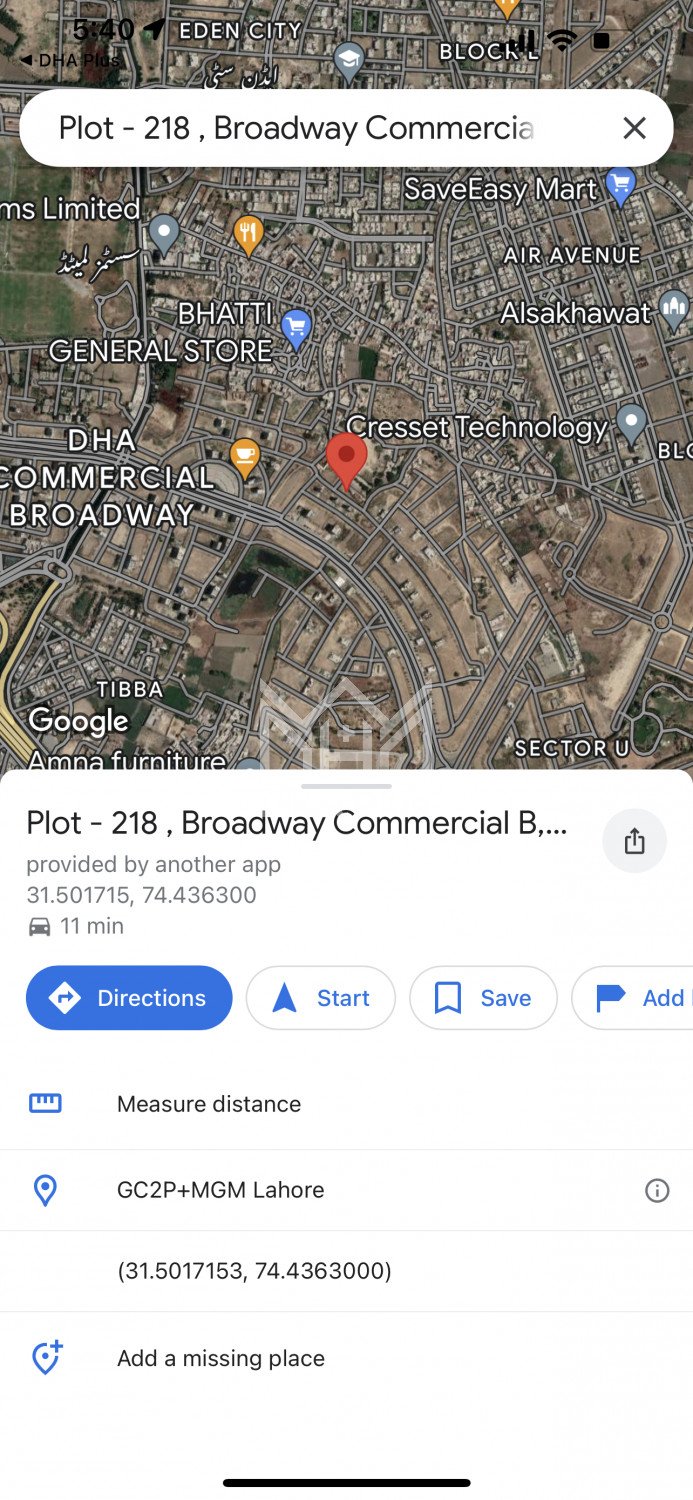The height and width of the screenshot is (1500, 693).
Task: View plus code info icon
Action: pyautogui.click(x=657, y=1190)
